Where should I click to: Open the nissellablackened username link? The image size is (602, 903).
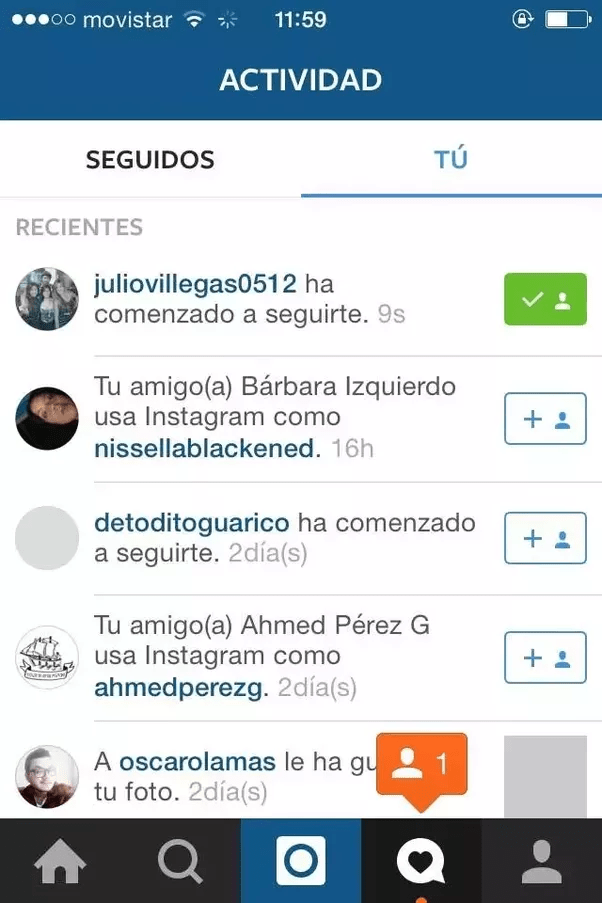coord(204,448)
